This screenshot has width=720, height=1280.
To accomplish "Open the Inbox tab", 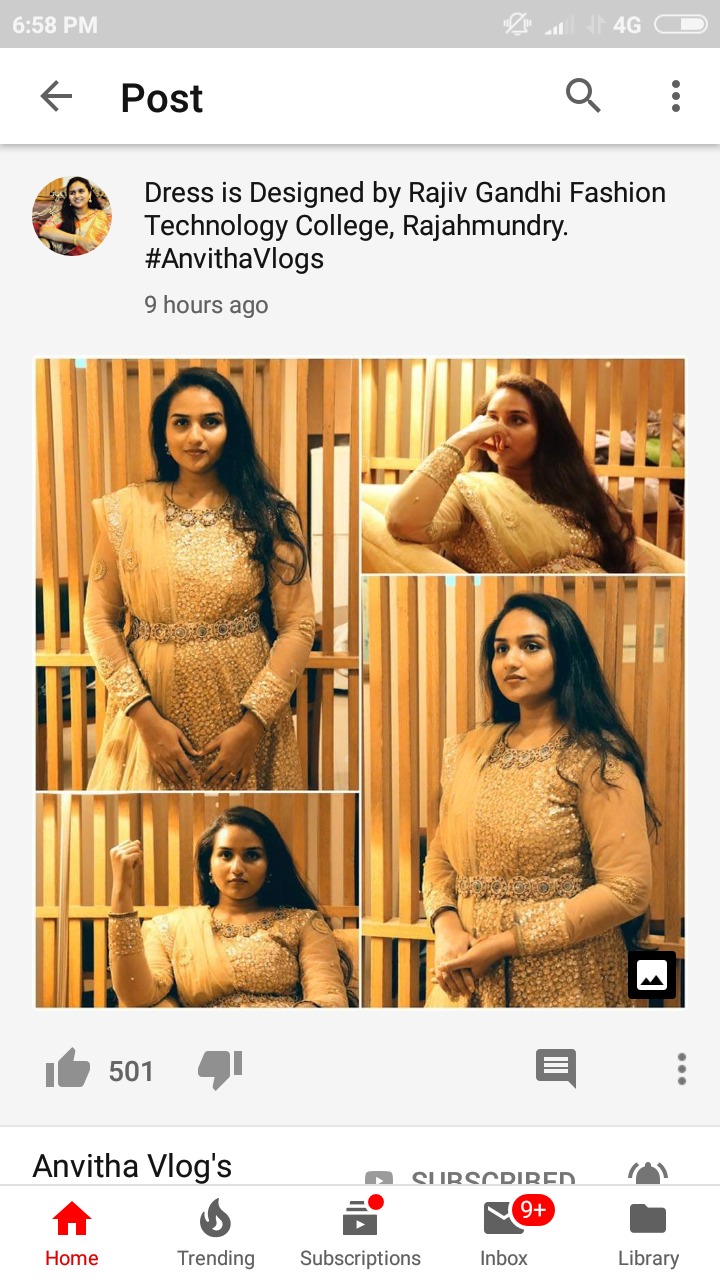I will [504, 1234].
